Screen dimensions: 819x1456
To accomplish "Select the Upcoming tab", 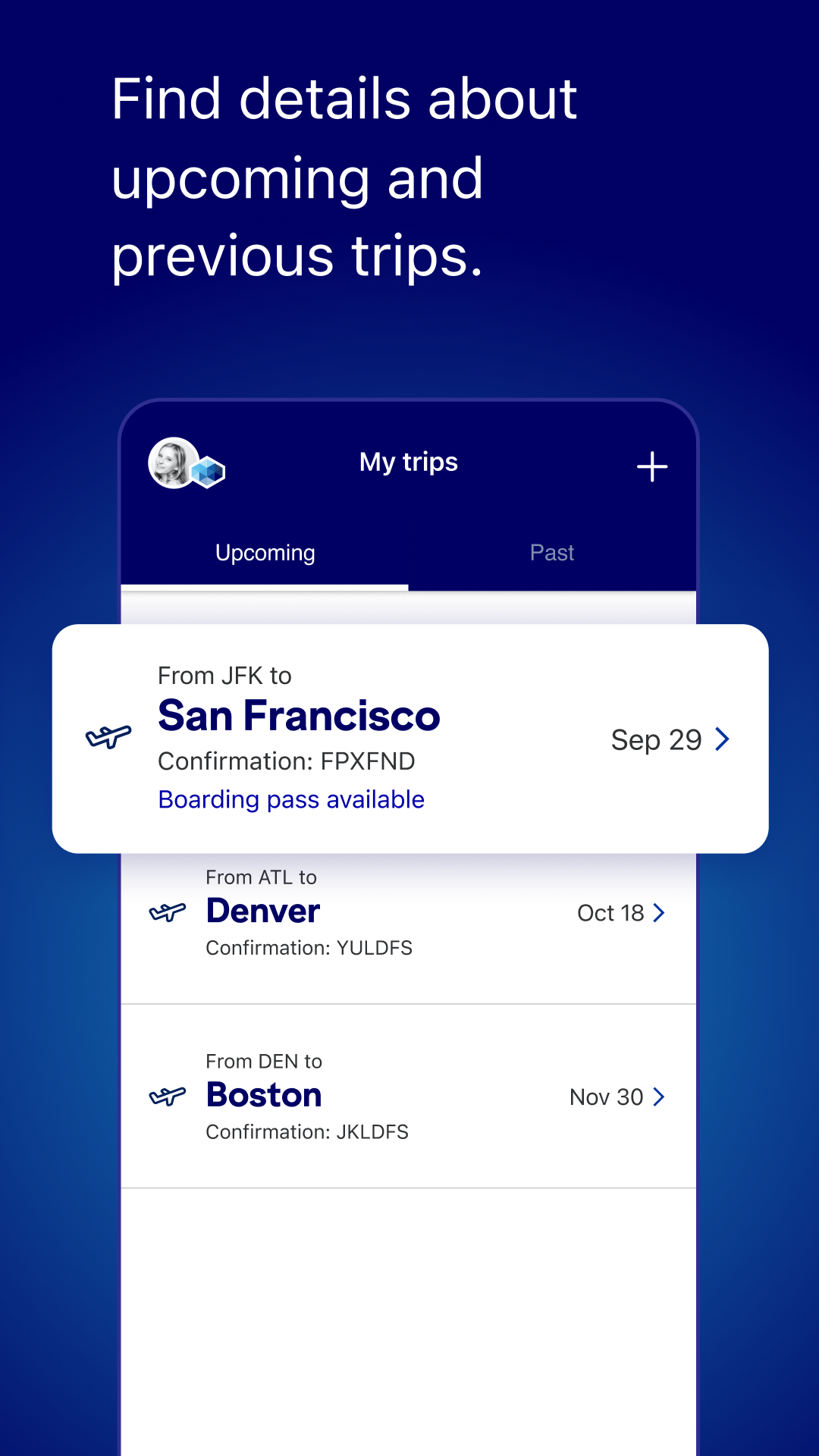I will coord(265,552).
